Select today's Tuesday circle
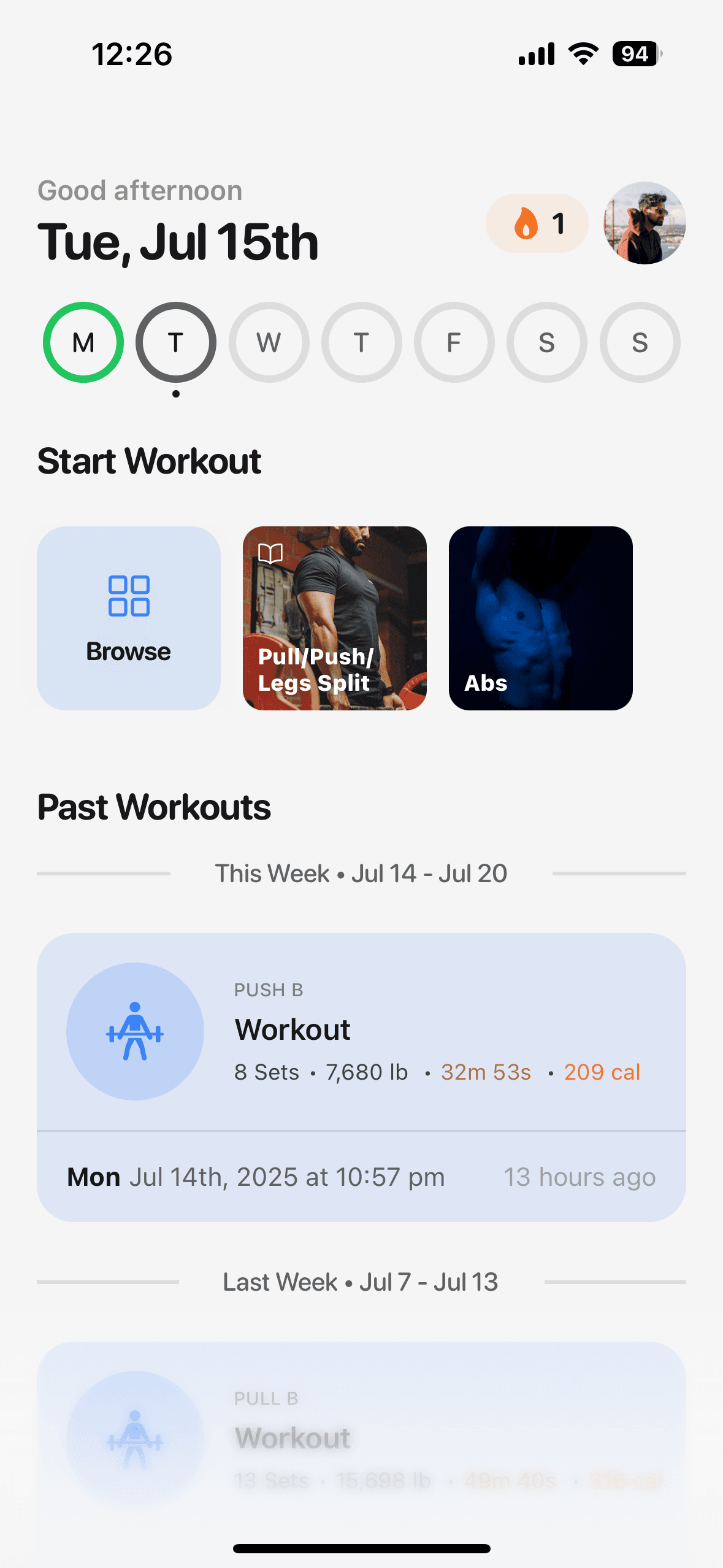723x1568 pixels. [x=176, y=342]
